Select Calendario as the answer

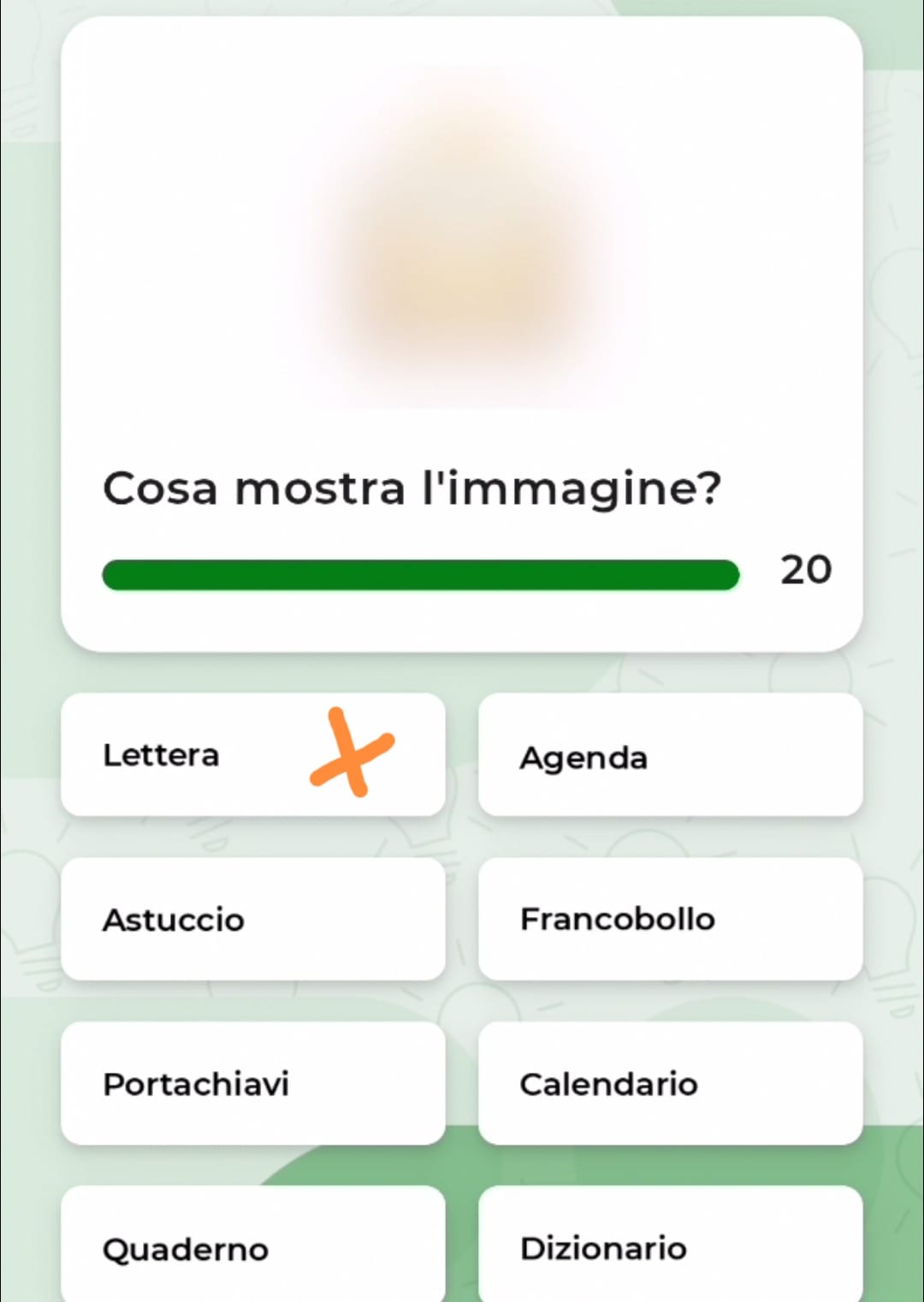tap(670, 1083)
